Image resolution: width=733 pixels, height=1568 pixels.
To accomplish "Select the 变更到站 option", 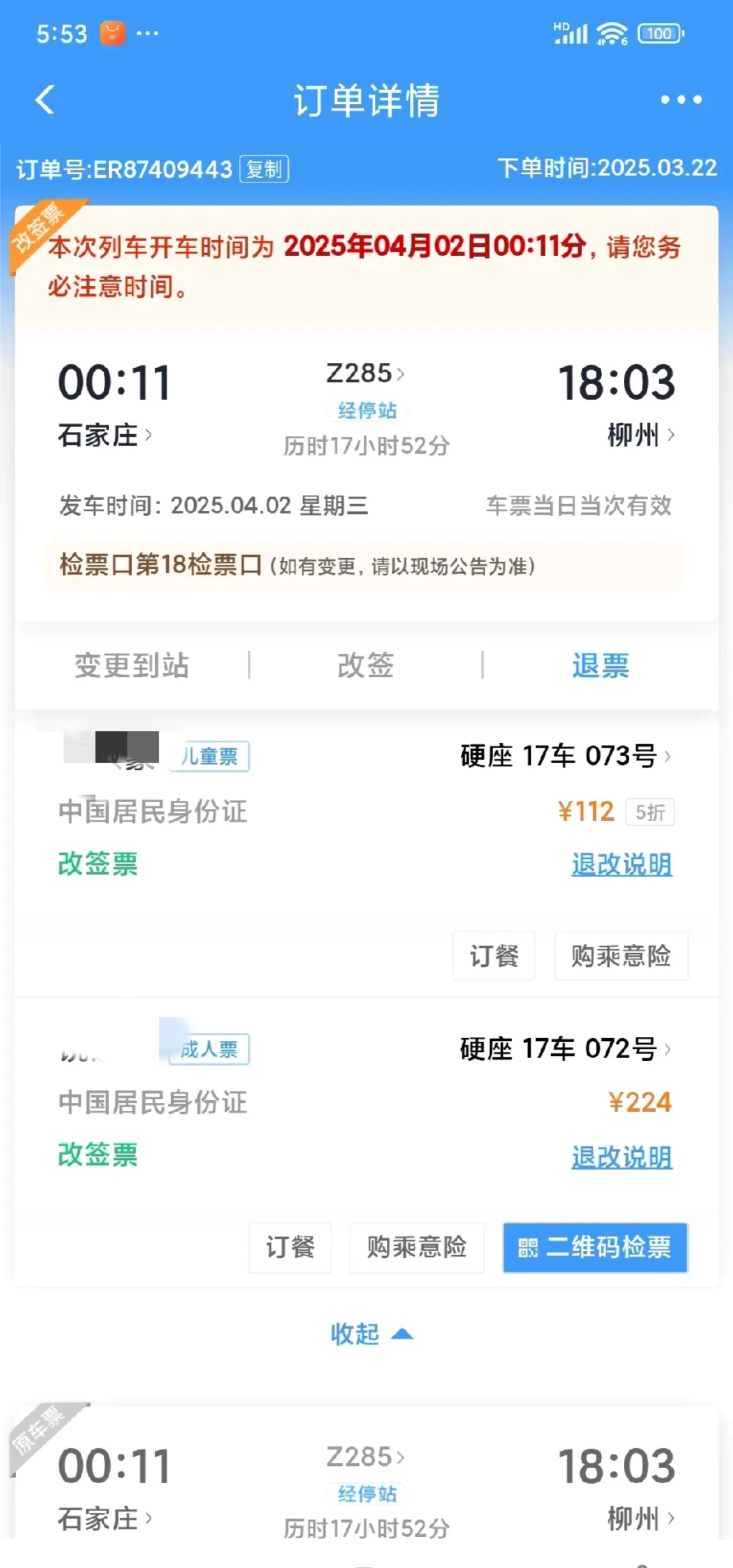I will point(130,666).
